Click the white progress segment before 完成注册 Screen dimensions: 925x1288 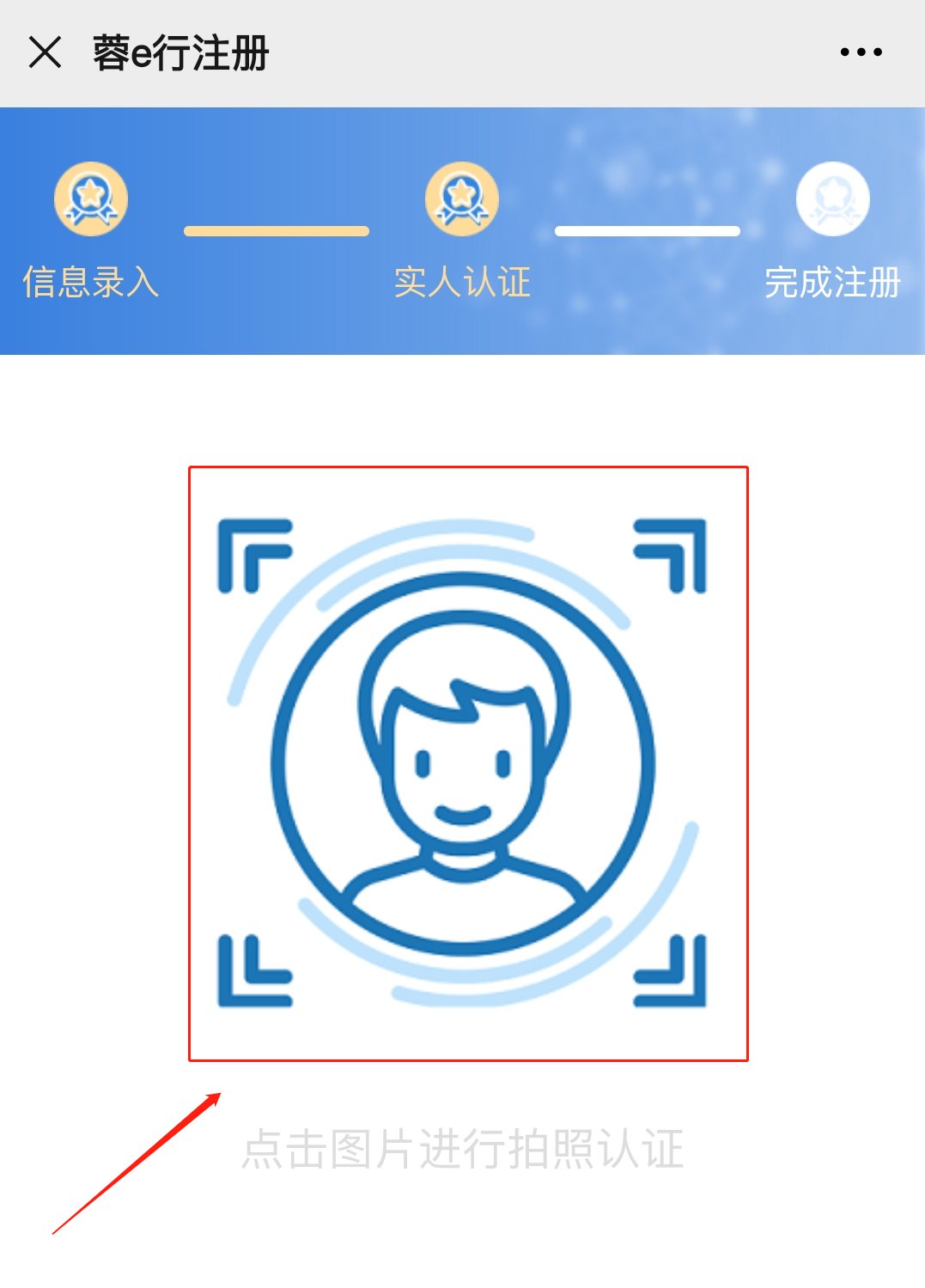[646, 229]
